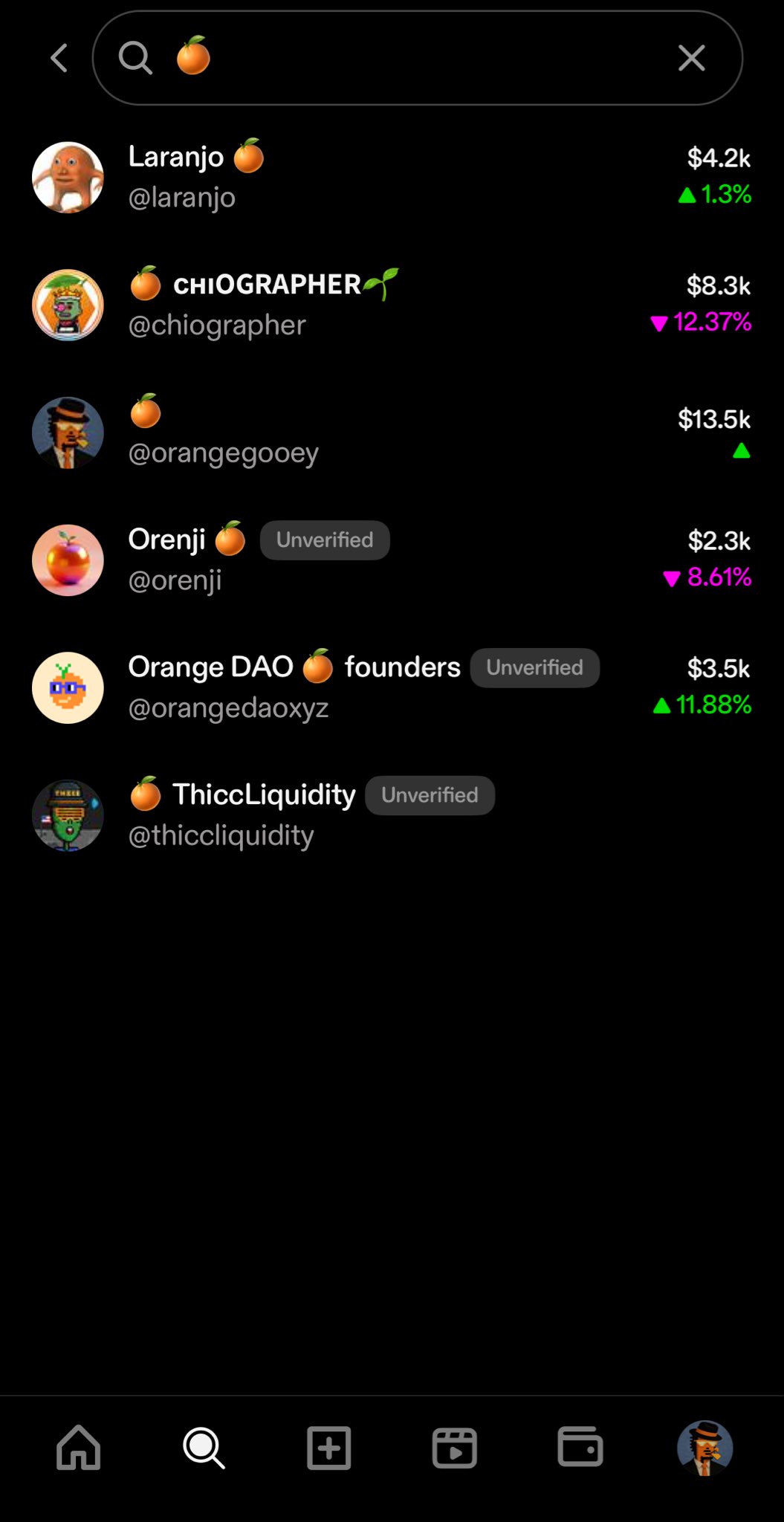
Task: Switch to the Home tab
Action: pos(79,1447)
